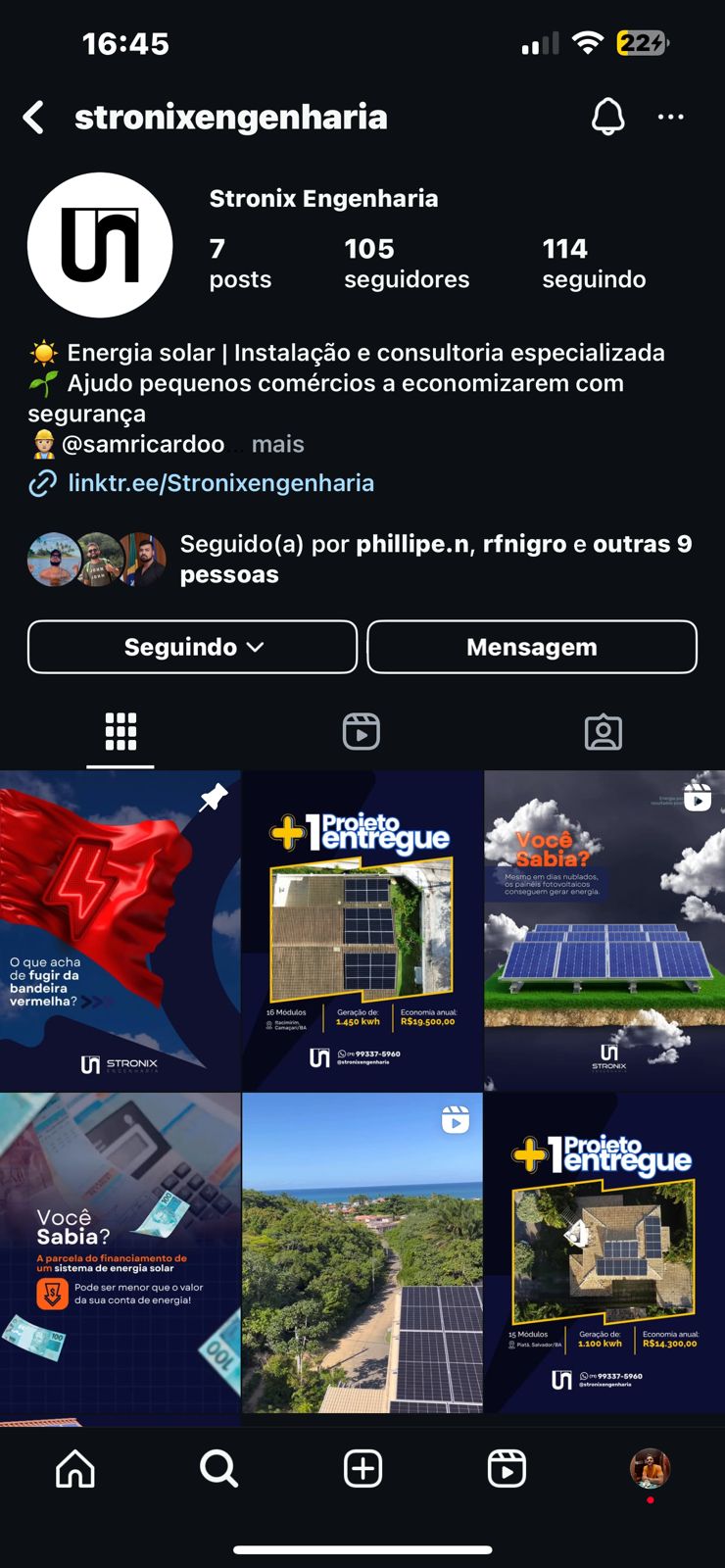View the Stronix Engenharia profile picture
The width and height of the screenshot is (725, 1568).
click(x=100, y=245)
